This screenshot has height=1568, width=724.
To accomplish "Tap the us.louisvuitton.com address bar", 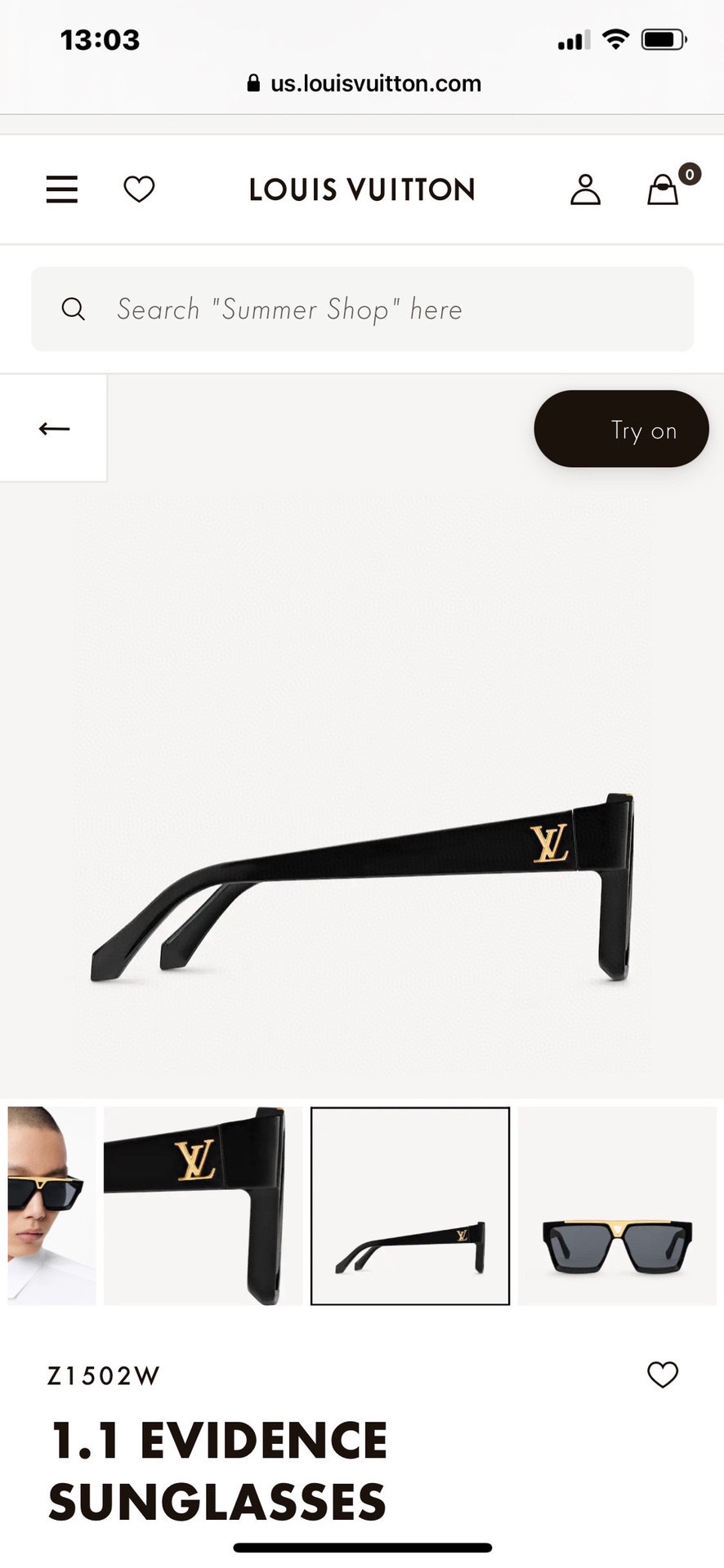I will click(364, 83).
